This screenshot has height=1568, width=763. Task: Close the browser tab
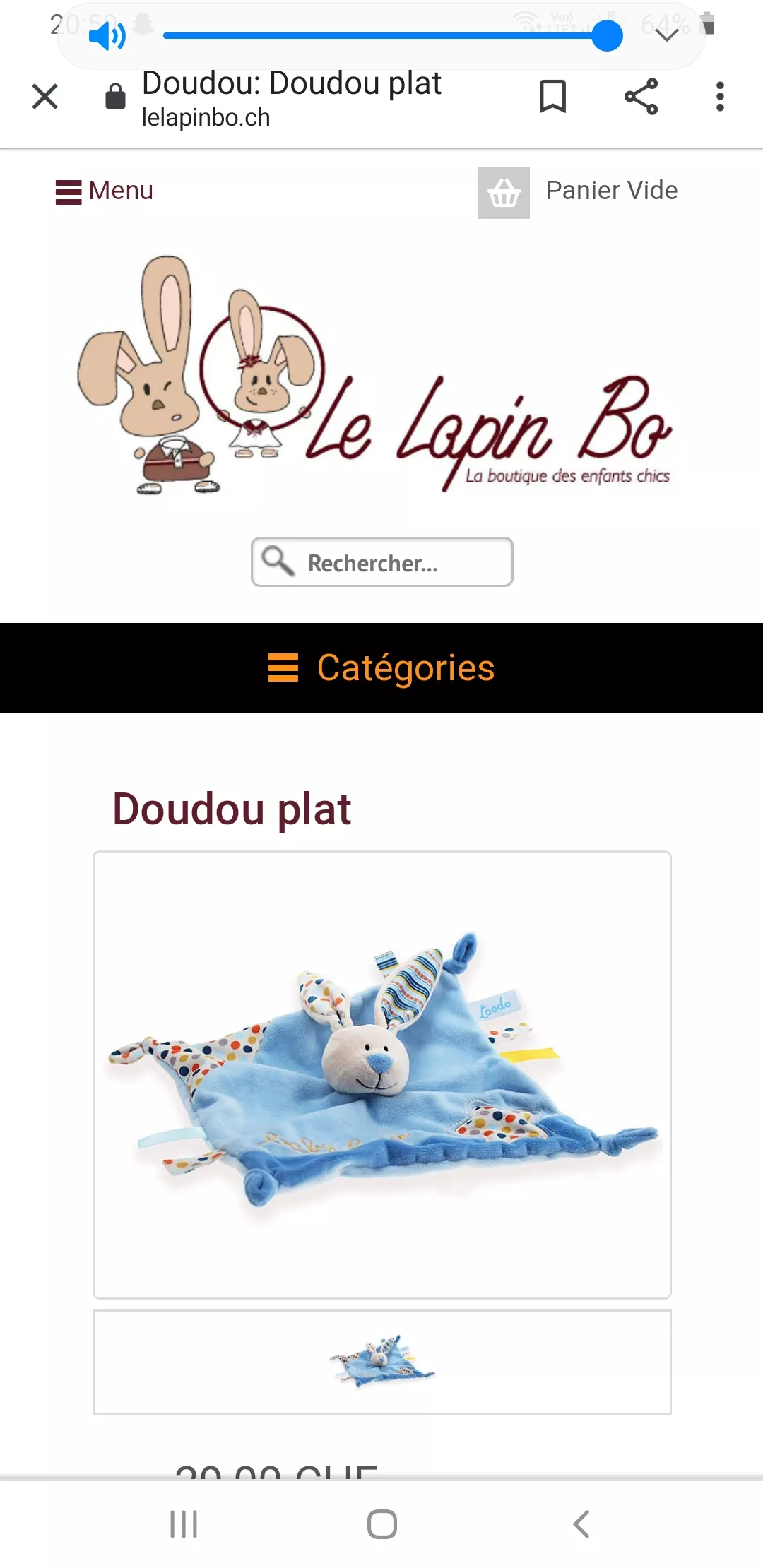45,97
